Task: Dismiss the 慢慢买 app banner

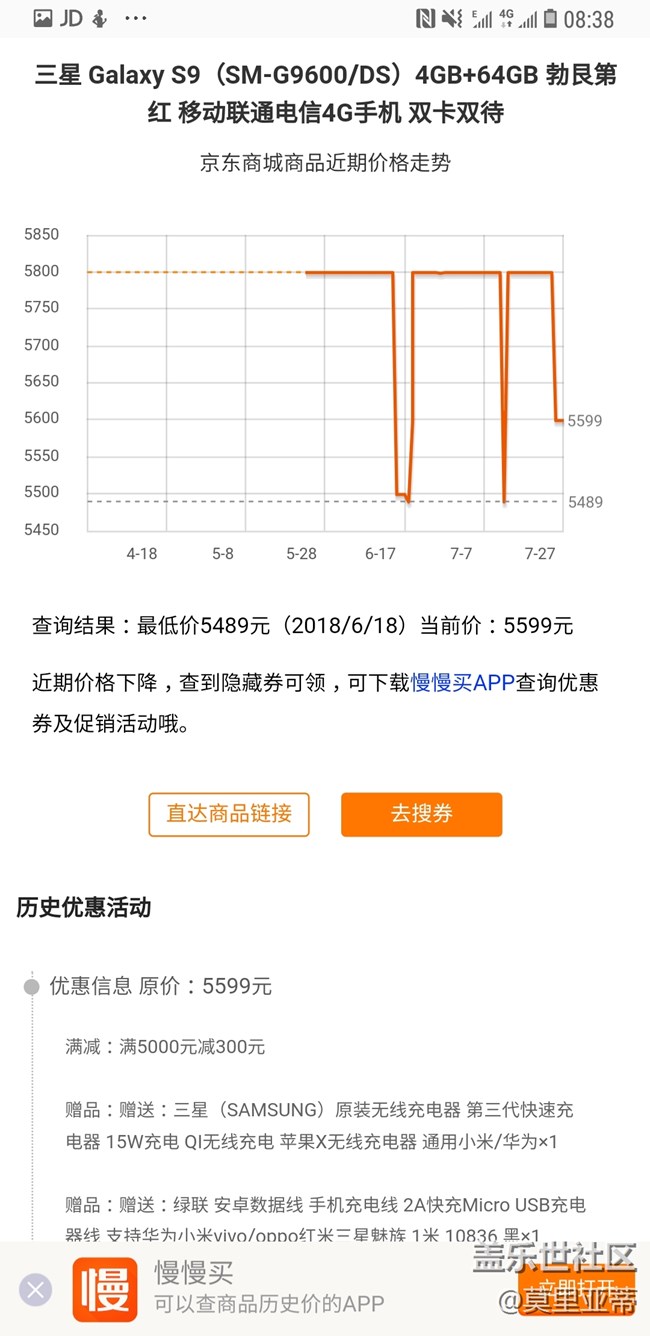Action: pyautogui.click(x=36, y=1289)
